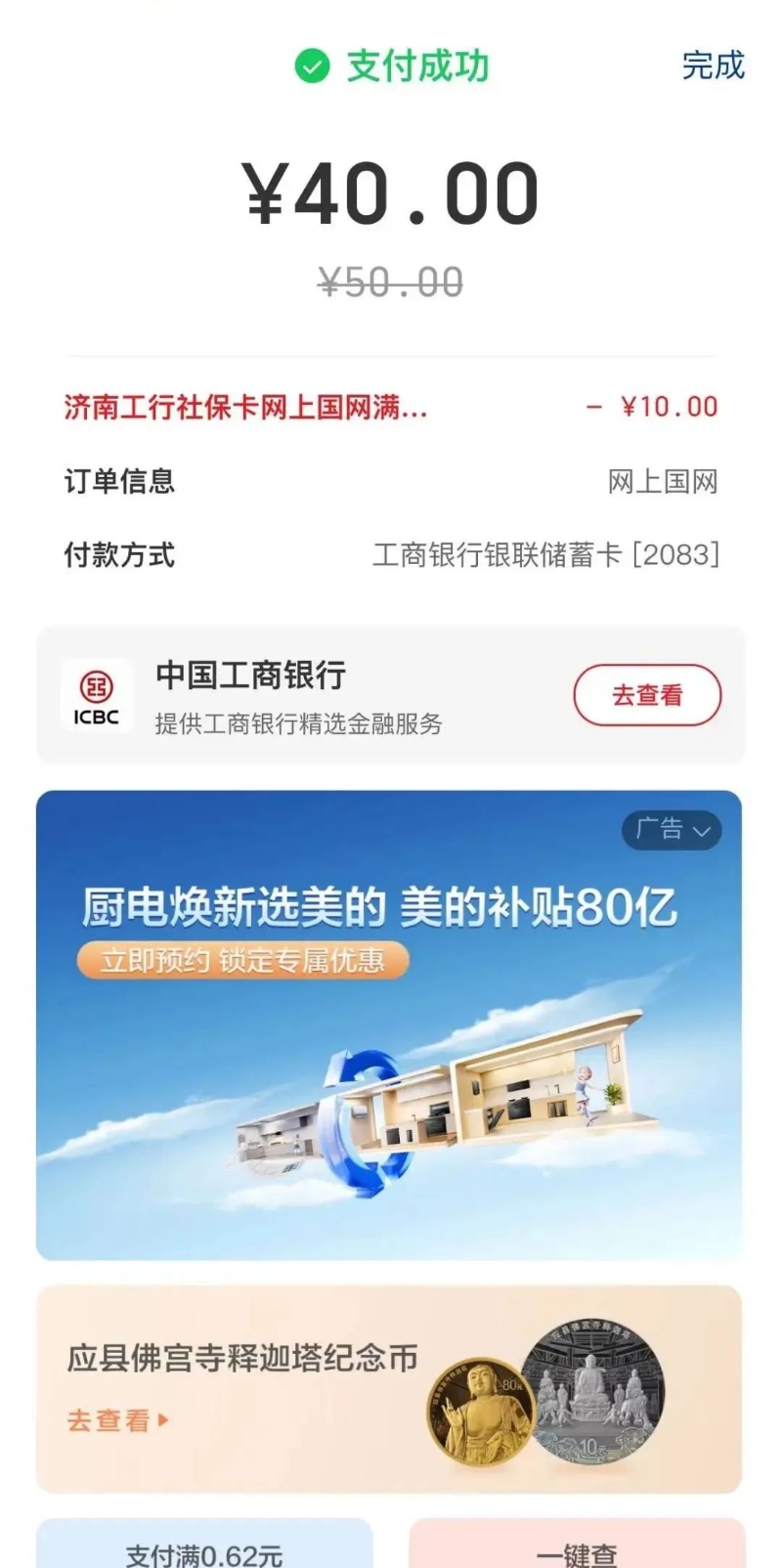Image resolution: width=782 pixels, height=1568 pixels.
Task: Open the 广告 dropdown on the Midea banner
Action: click(673, 830)
